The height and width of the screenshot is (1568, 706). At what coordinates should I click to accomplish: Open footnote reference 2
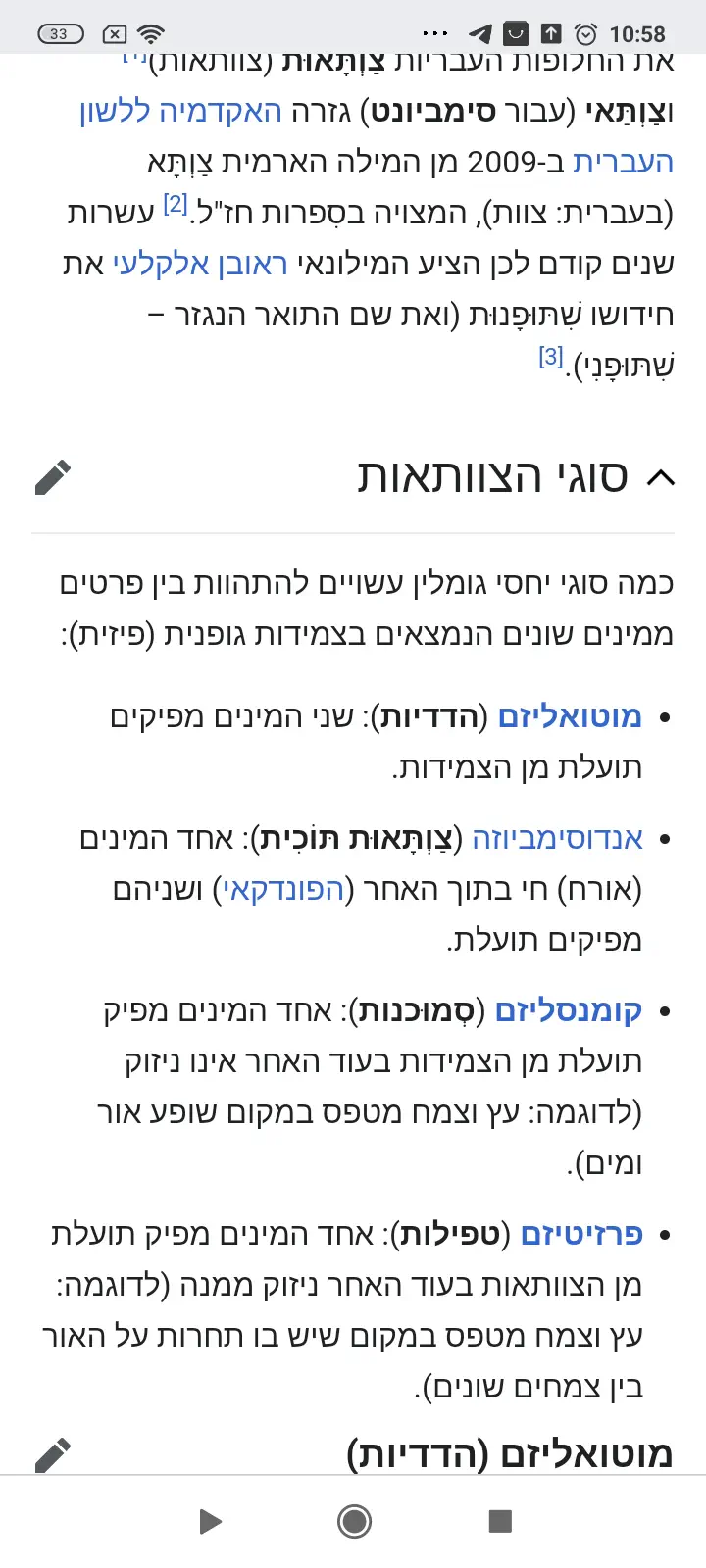[176, 204]
